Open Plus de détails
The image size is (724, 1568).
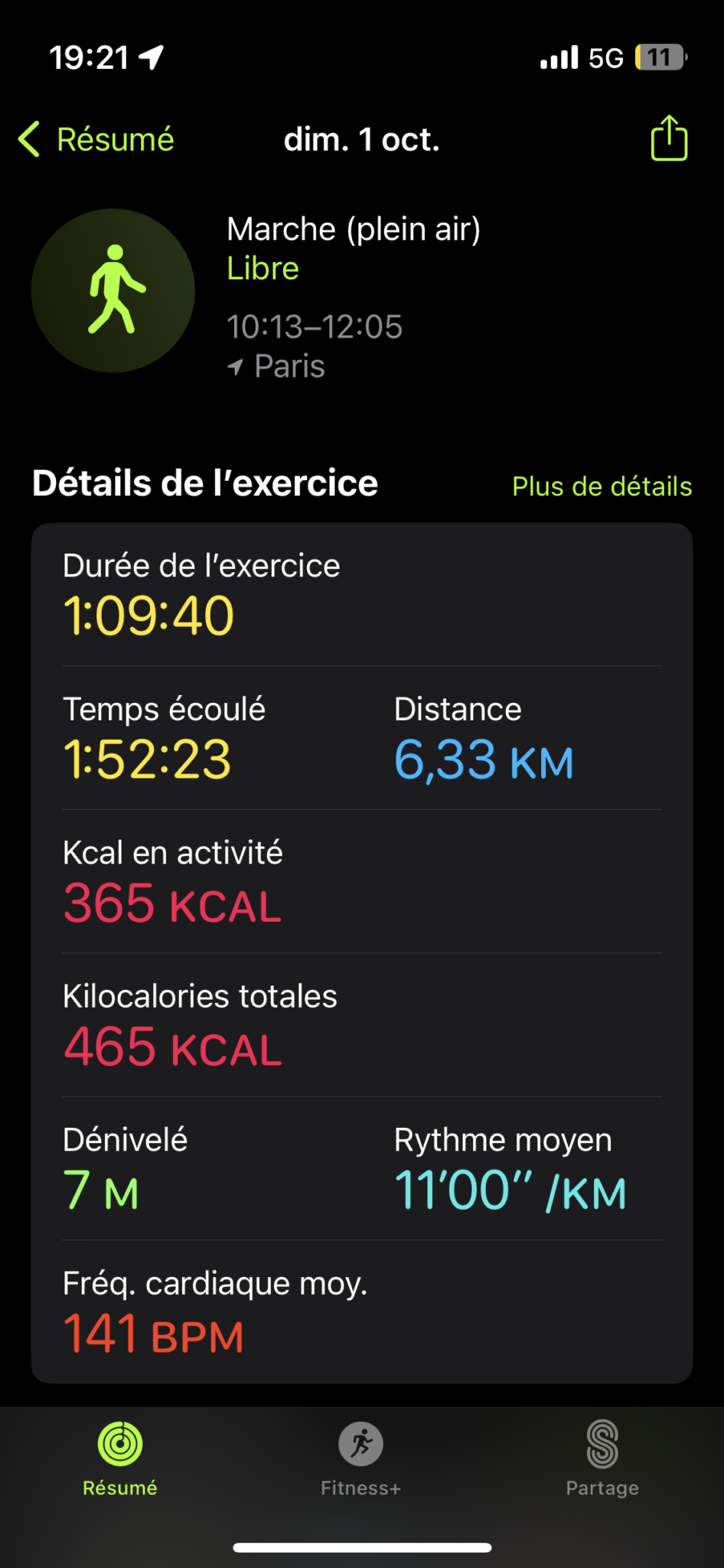coord(602,486)
